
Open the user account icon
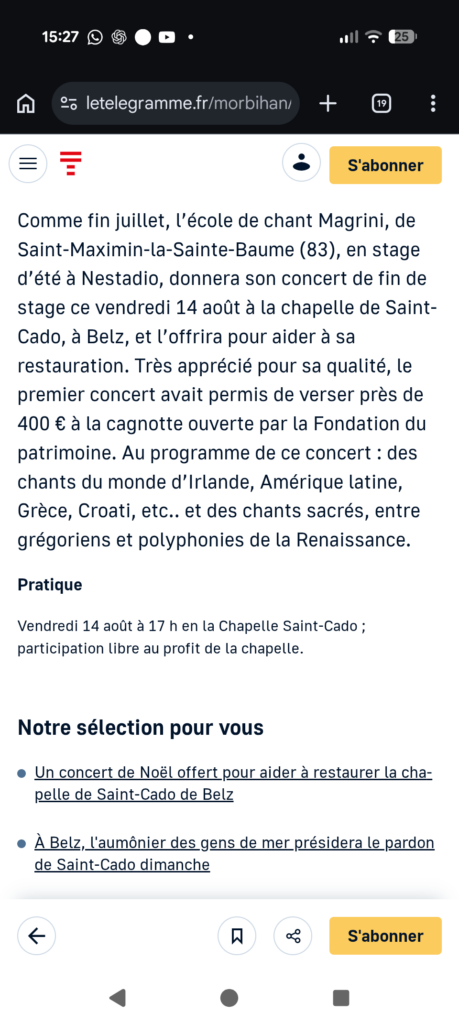[x=301, y=163]
